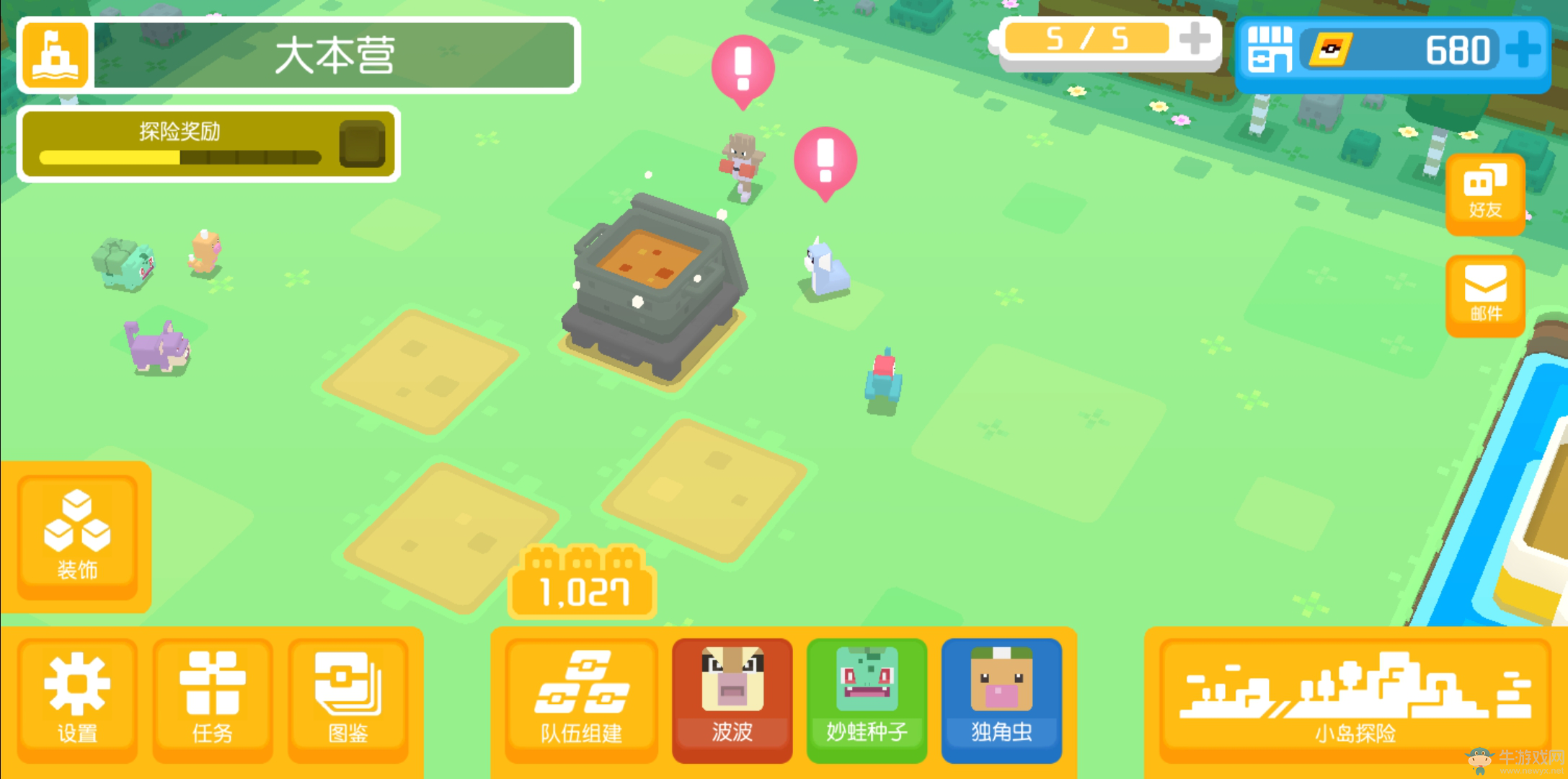Open 探险奖励 expedition reward bar

tap(208, 144)
